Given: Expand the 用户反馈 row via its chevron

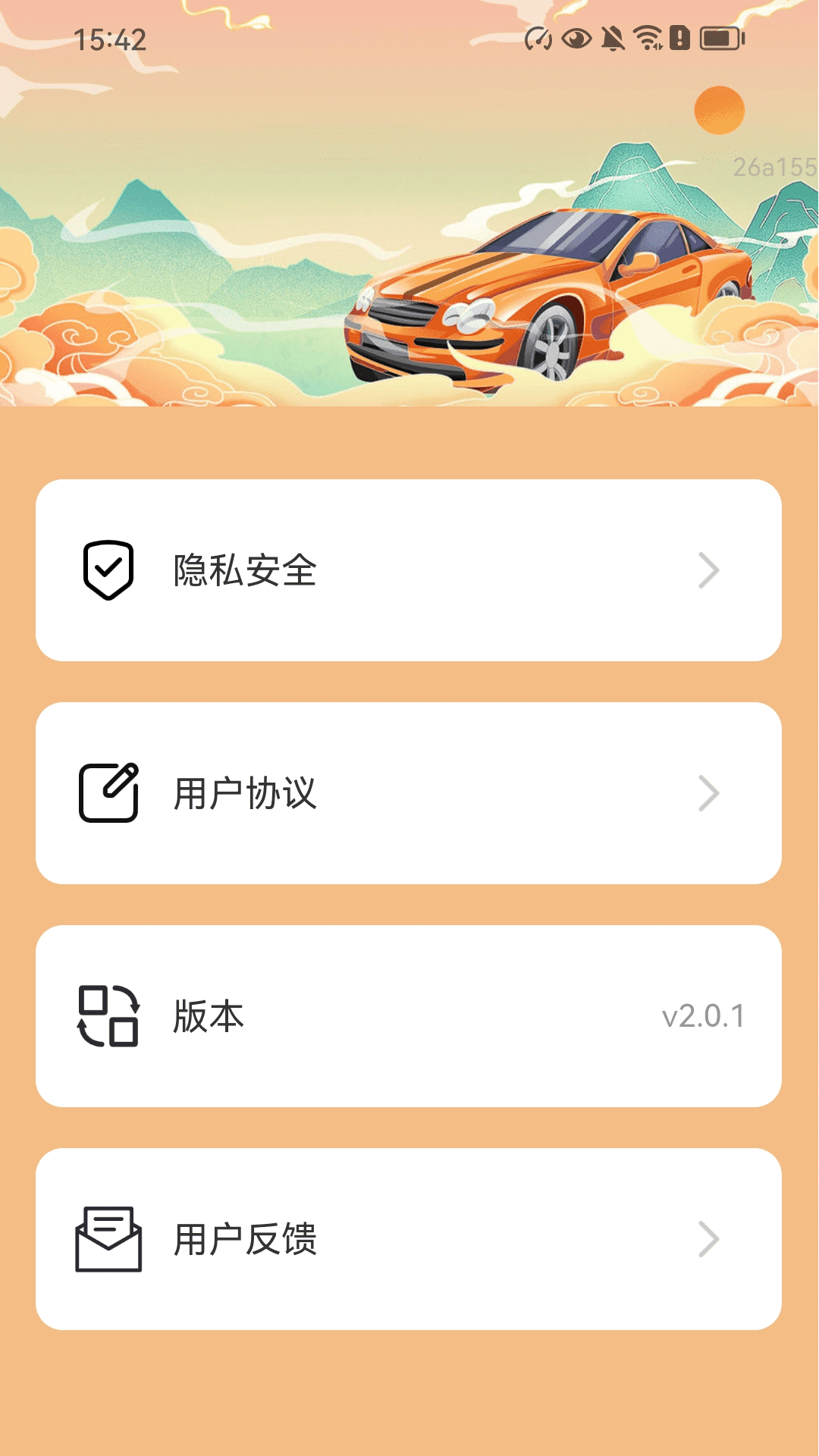Looking at the screenshot, I should tap(710, 1241).
